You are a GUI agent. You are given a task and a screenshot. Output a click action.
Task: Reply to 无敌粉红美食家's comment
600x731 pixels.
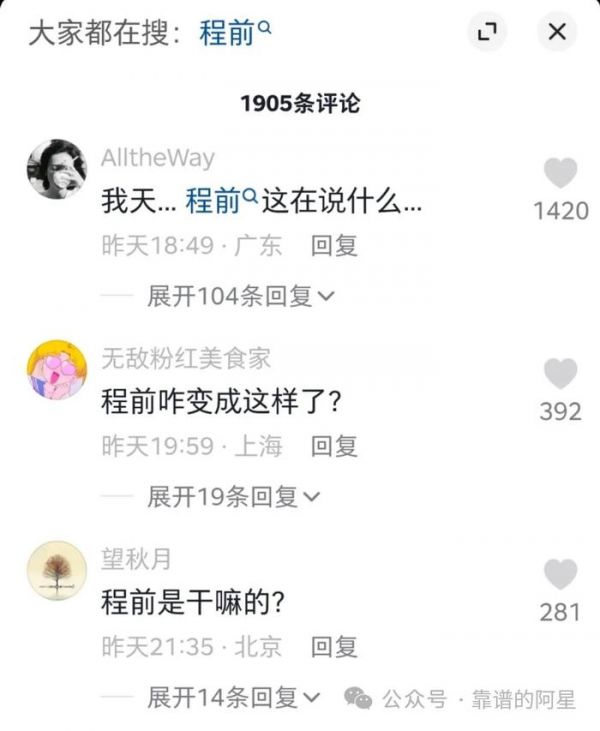(334, 446)
